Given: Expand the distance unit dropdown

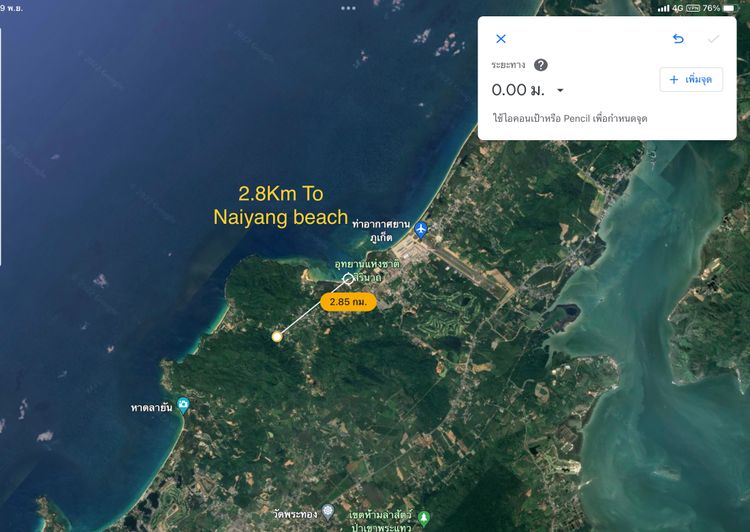Looking at the screenshot, I should click(x=560, y=91).
